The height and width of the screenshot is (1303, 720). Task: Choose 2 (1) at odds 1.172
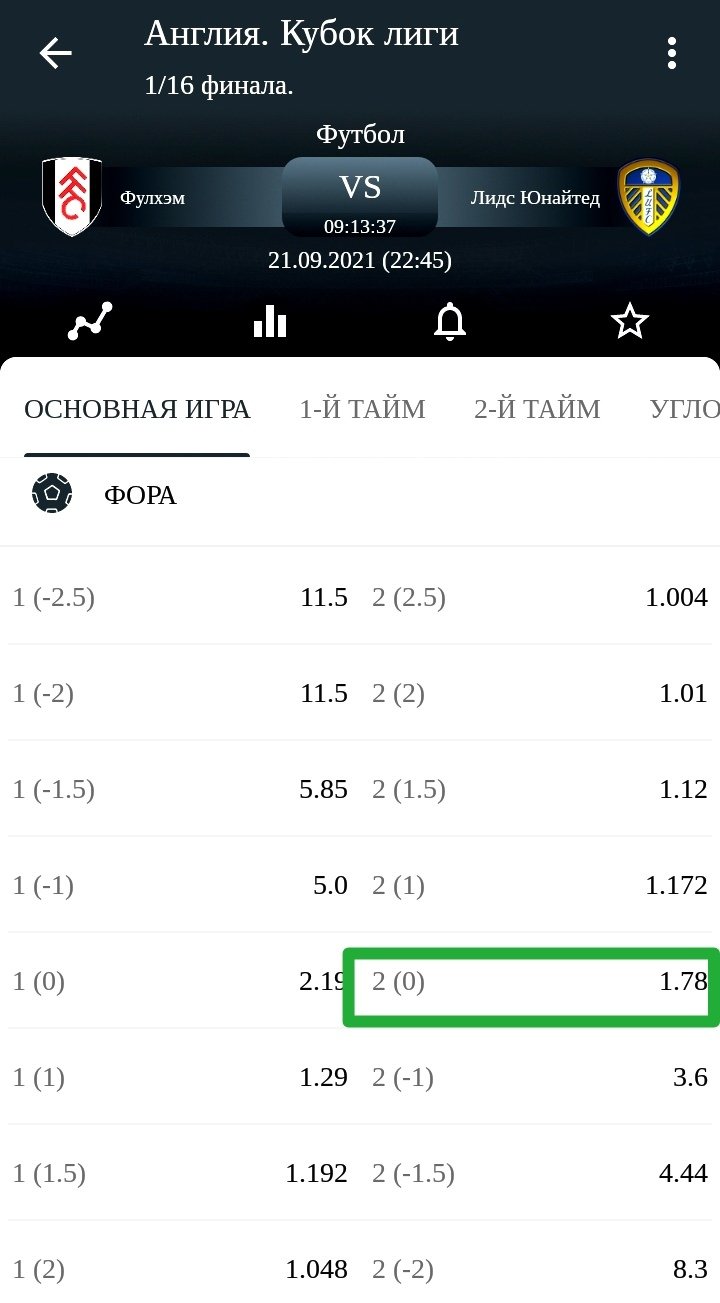pos(540,886)
